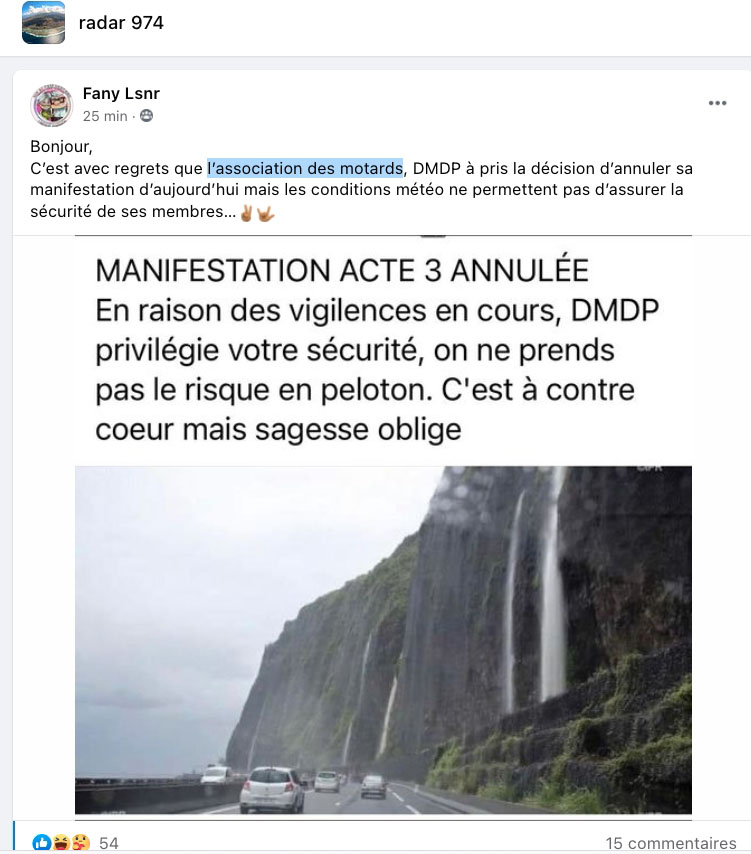Open the post's three-dot options menu

click(717, 103)
